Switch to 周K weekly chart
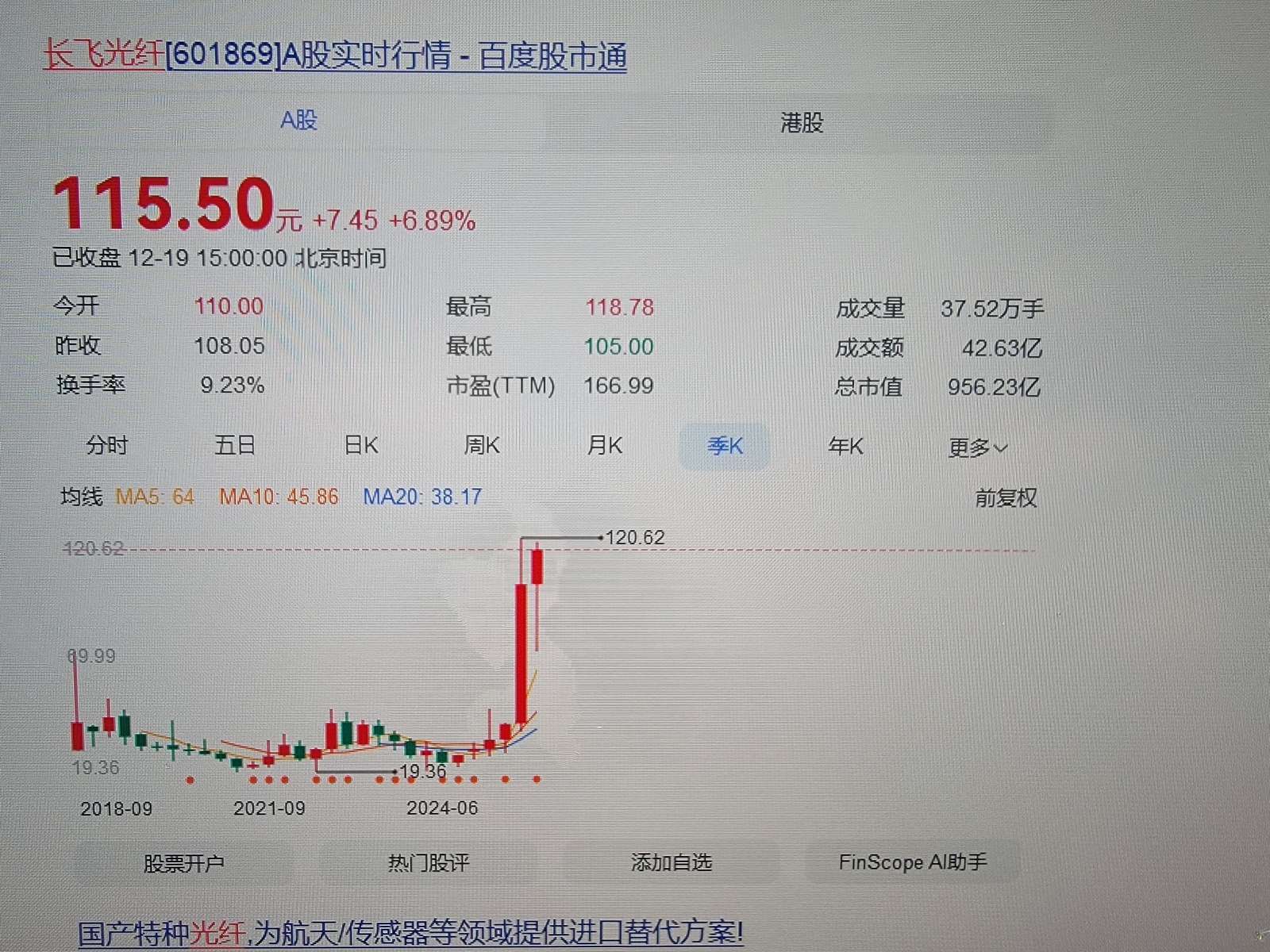The image size is (1270, 952). pos(482,446)
